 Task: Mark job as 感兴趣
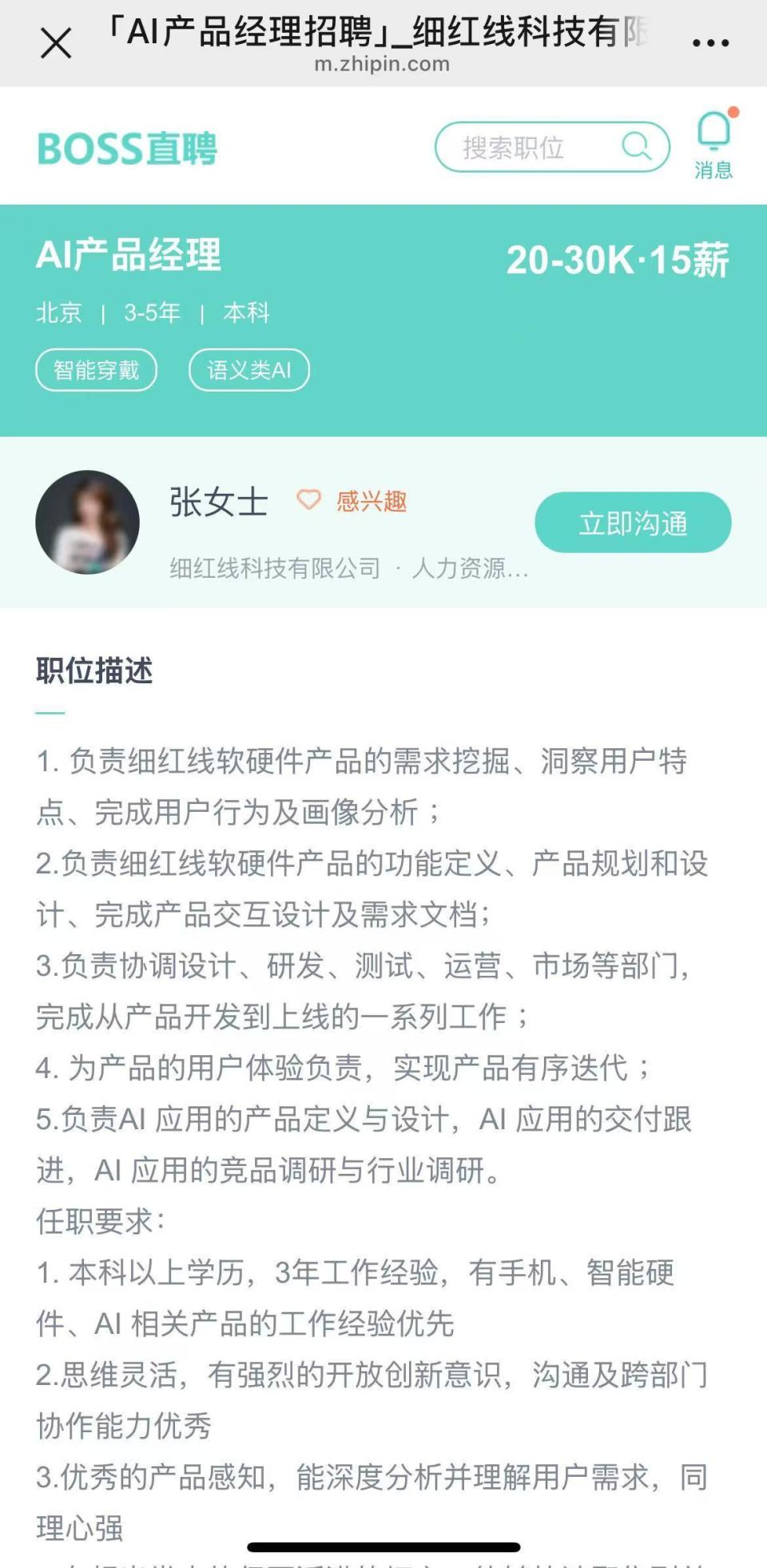(x=352, y=501)
